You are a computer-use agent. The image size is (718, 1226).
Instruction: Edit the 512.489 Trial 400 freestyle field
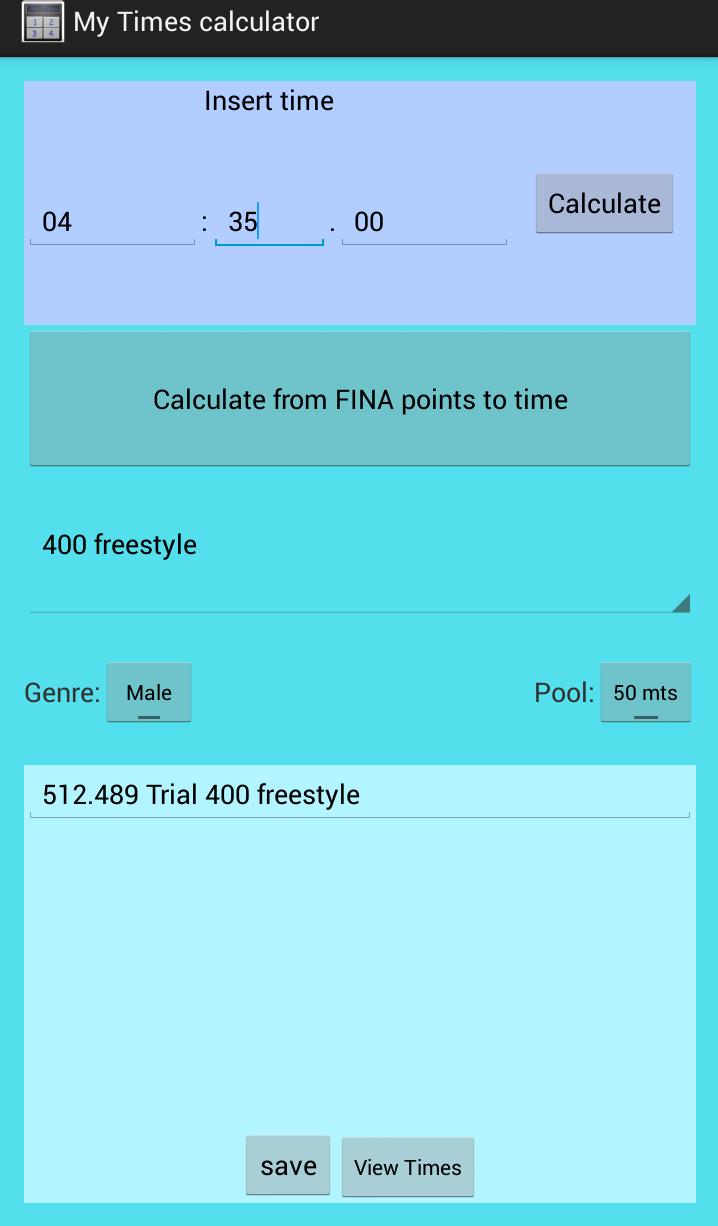click(x=360, y=795)
